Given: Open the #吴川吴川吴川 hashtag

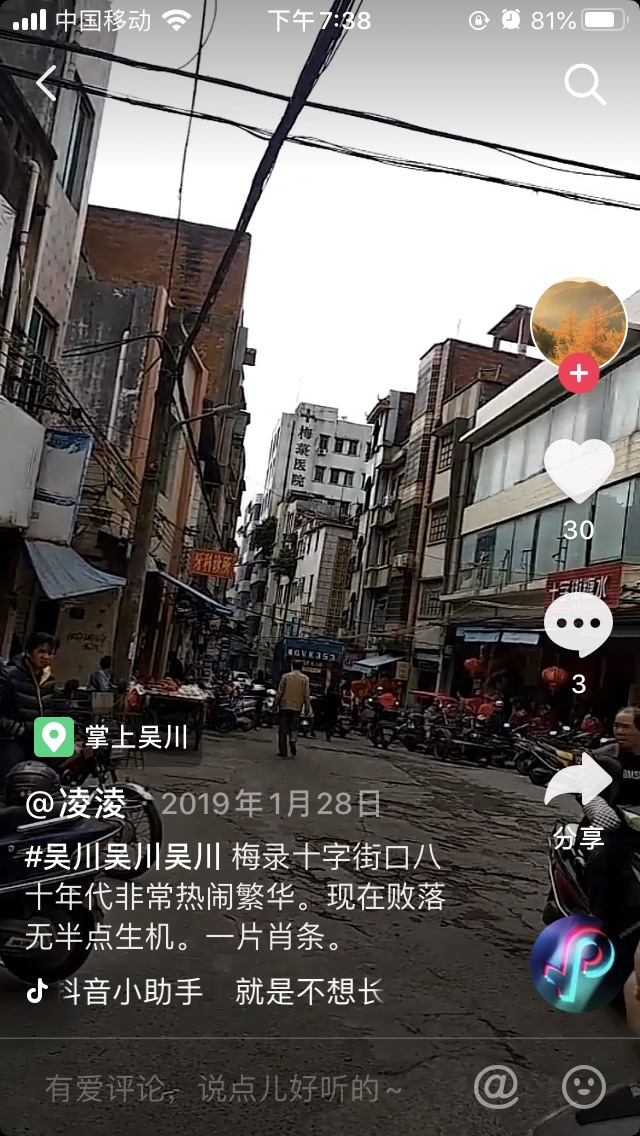Looking at the screenshot, I should (122, 857).
